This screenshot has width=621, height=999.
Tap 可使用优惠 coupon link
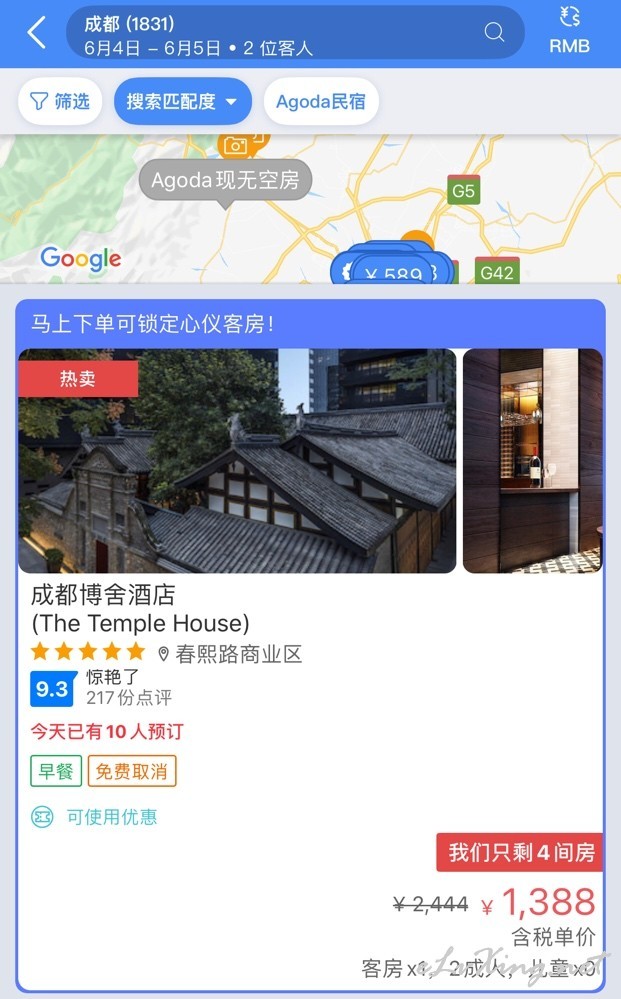[x=94, y=816]
